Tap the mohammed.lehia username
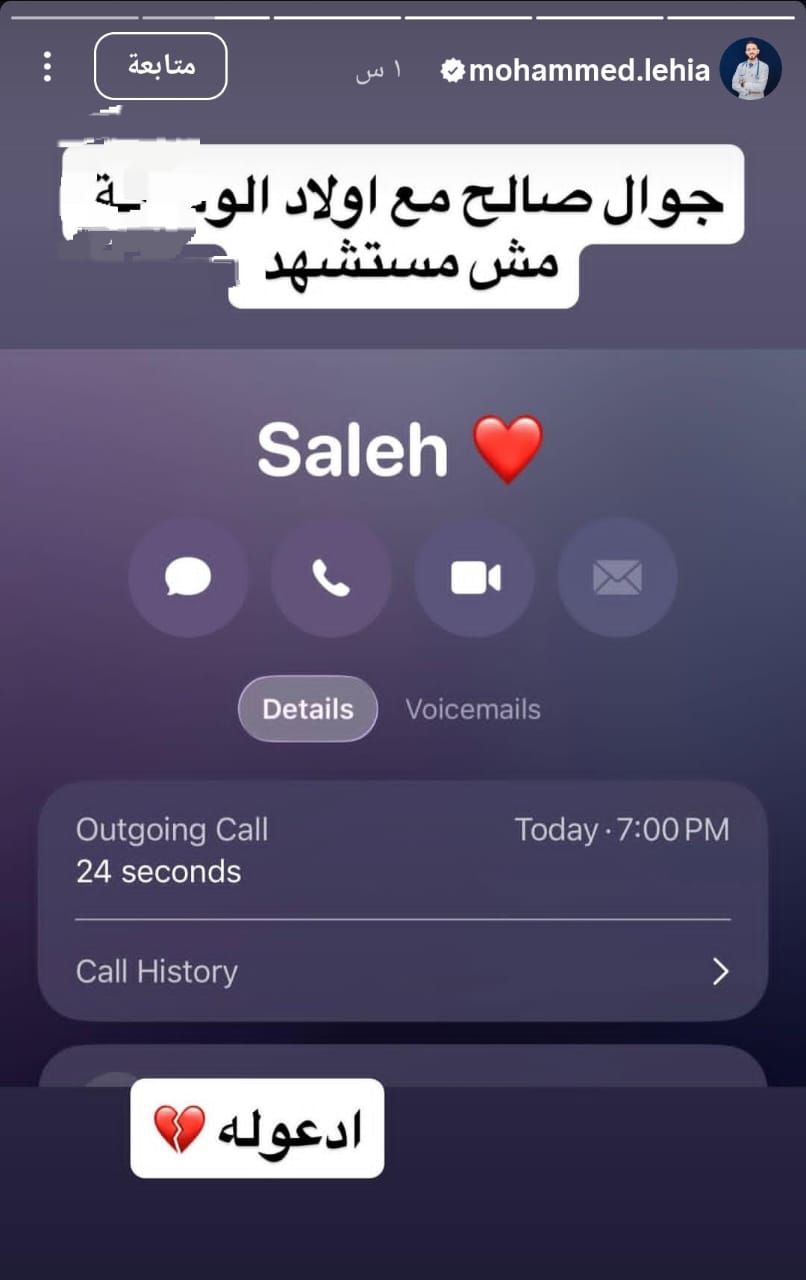806x1280 pixels. tap(589, 70)
